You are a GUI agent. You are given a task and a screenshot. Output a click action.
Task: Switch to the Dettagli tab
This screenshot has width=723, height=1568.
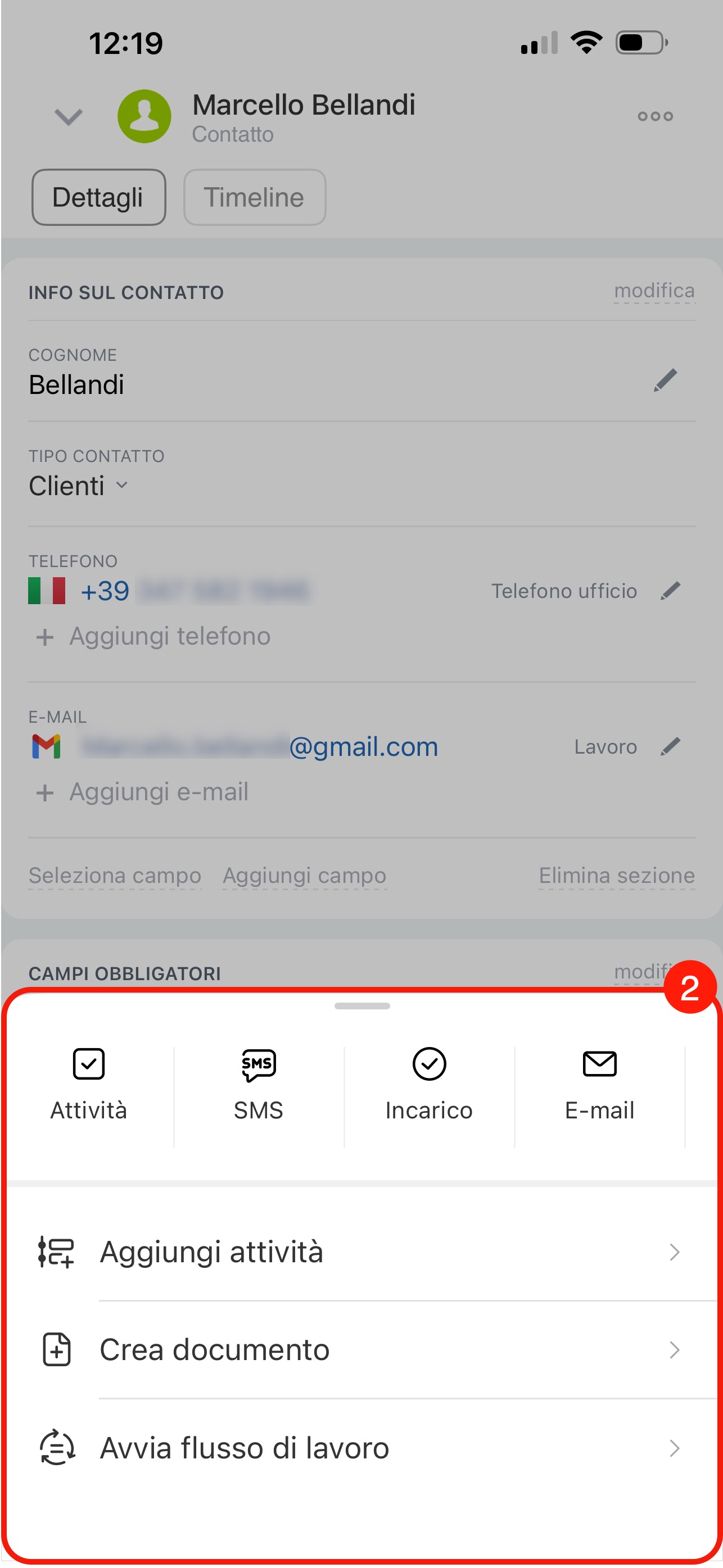[x=99, y=197]
